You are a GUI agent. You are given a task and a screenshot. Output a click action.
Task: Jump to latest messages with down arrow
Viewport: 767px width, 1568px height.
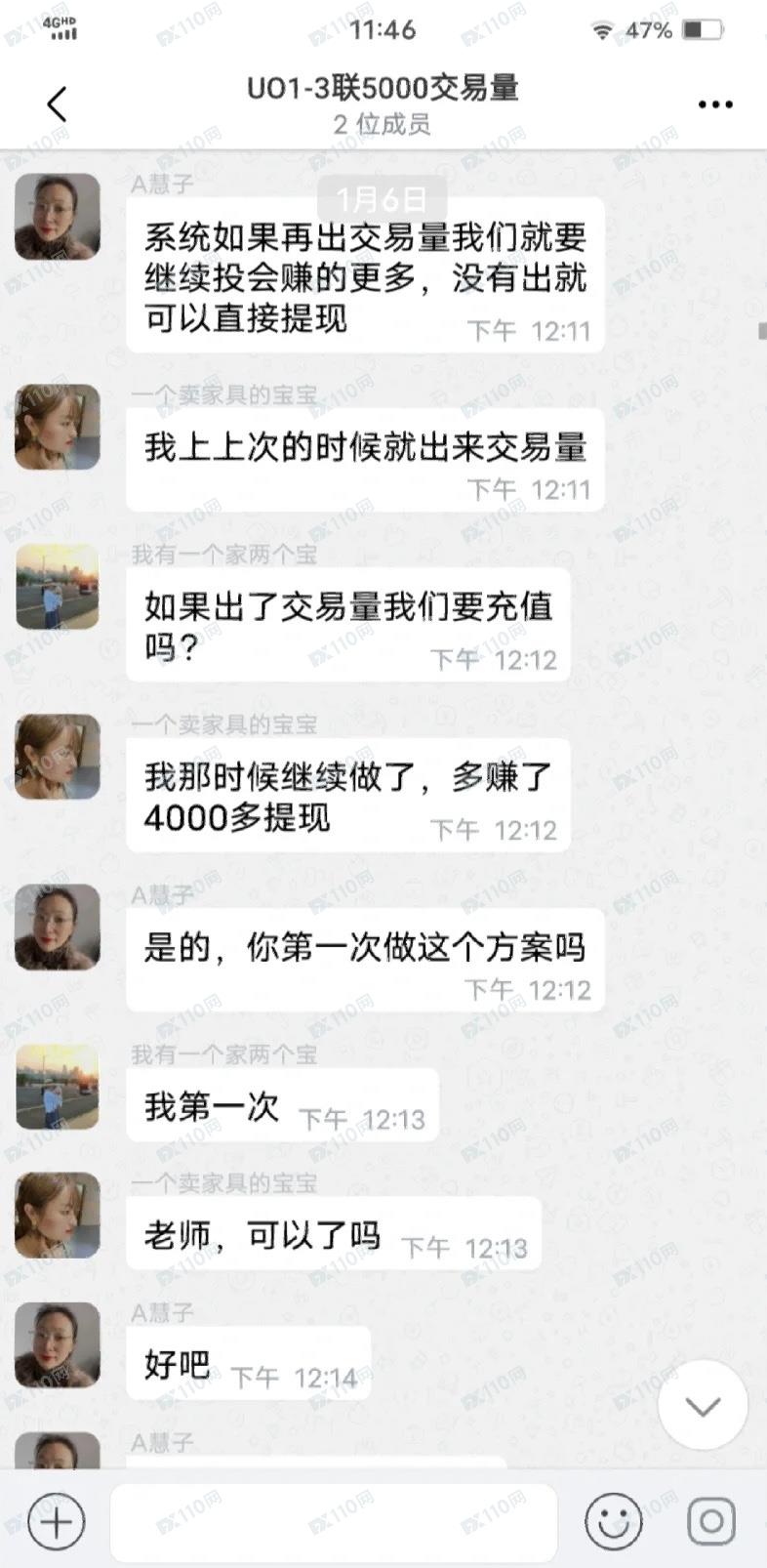click(703, 1406)
